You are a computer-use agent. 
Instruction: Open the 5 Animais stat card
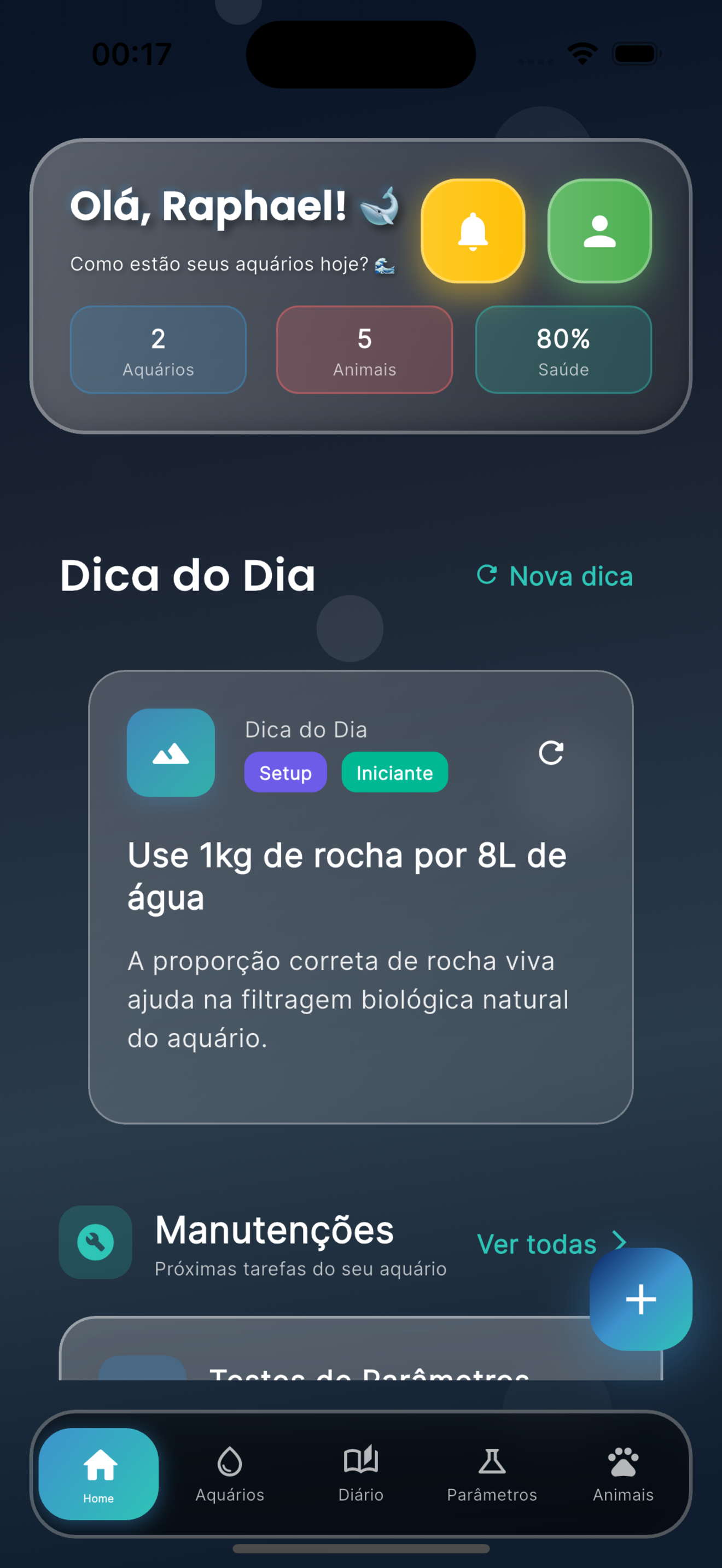[x=364, y=349]
